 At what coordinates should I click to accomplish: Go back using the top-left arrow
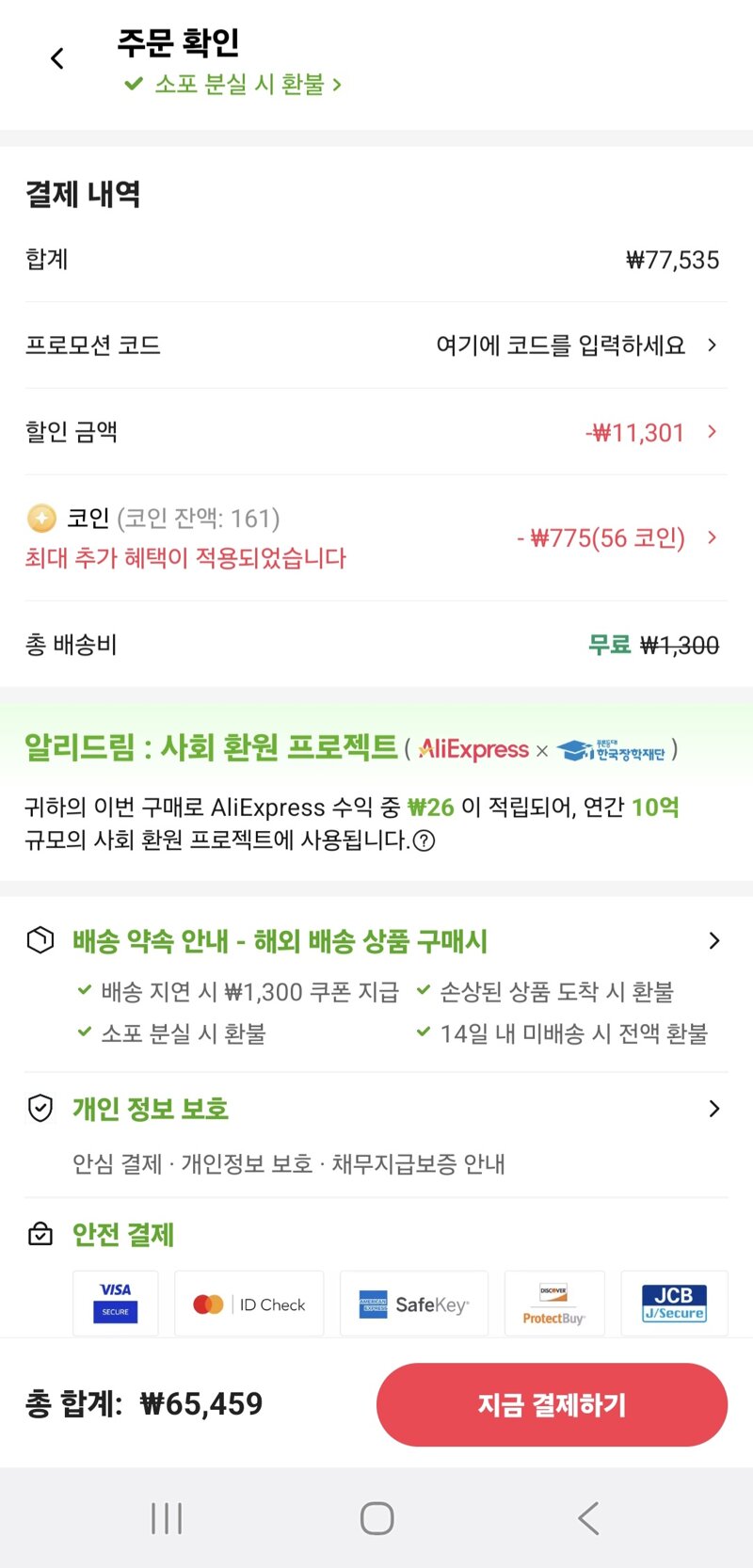point(57,58)
